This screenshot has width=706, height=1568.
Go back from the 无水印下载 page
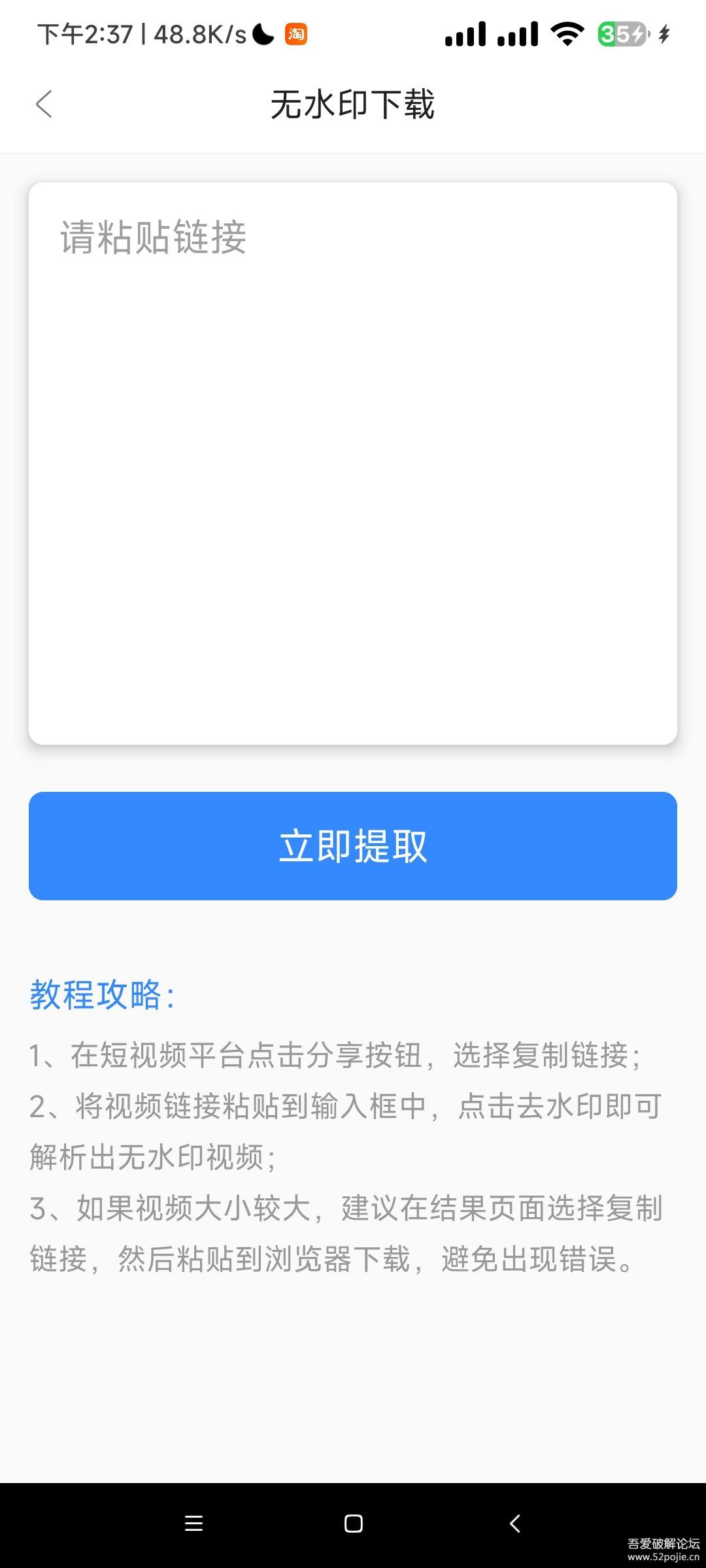coord(44,105)
